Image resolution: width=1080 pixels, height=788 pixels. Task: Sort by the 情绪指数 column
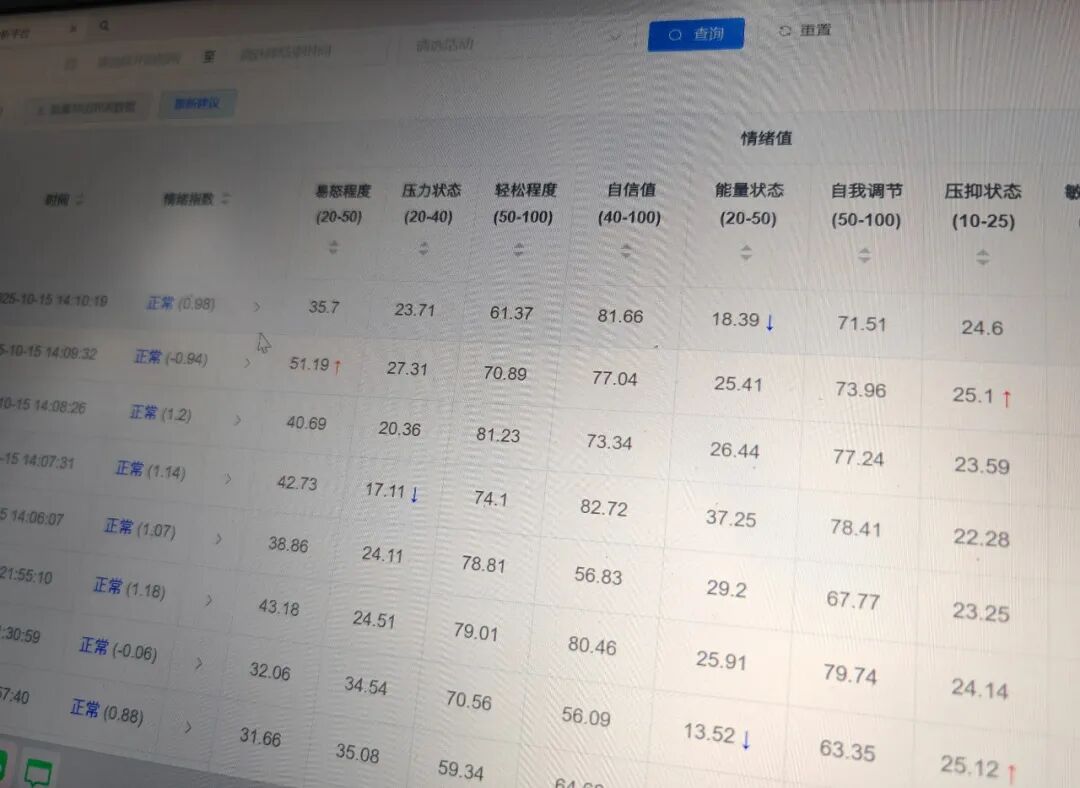coord(226,199)
